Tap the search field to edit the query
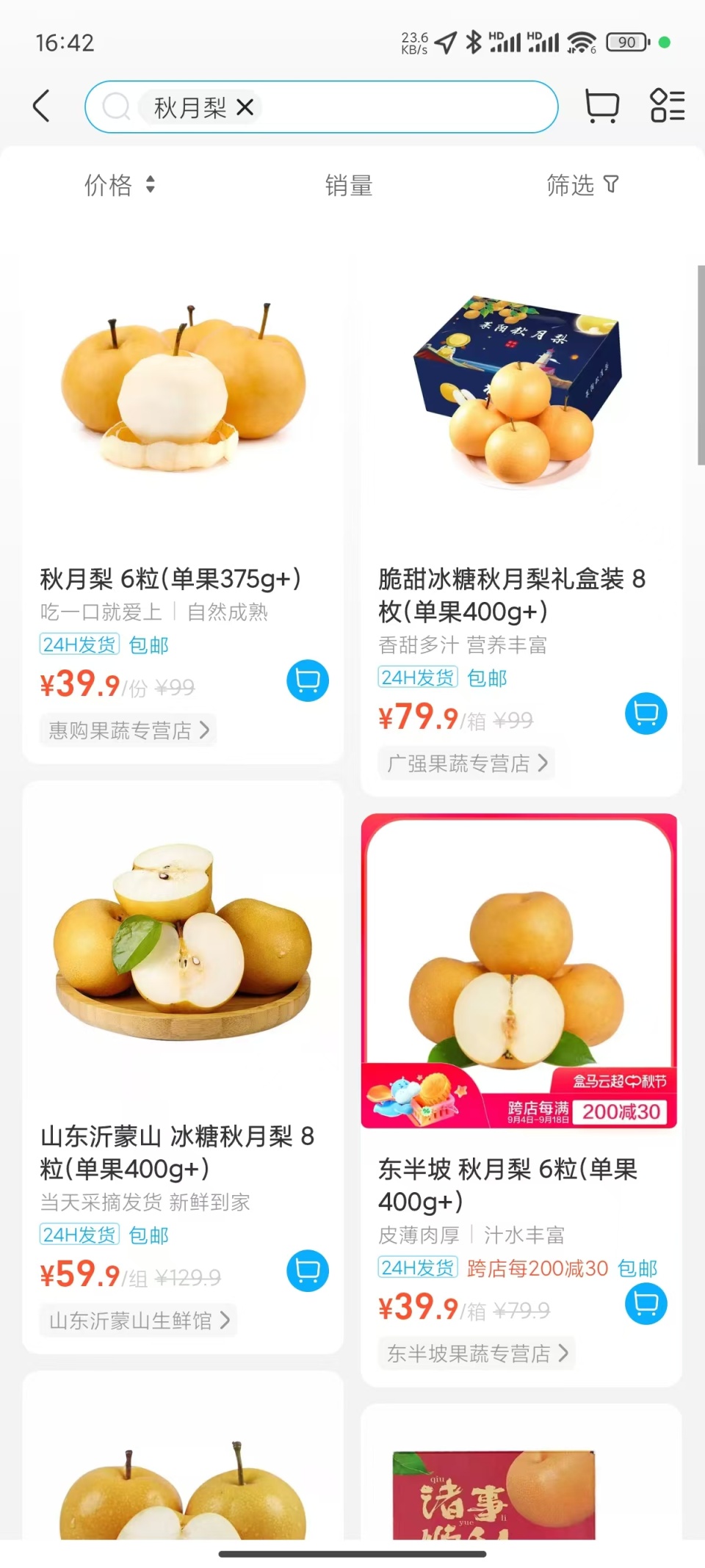 tap(404, 107)
